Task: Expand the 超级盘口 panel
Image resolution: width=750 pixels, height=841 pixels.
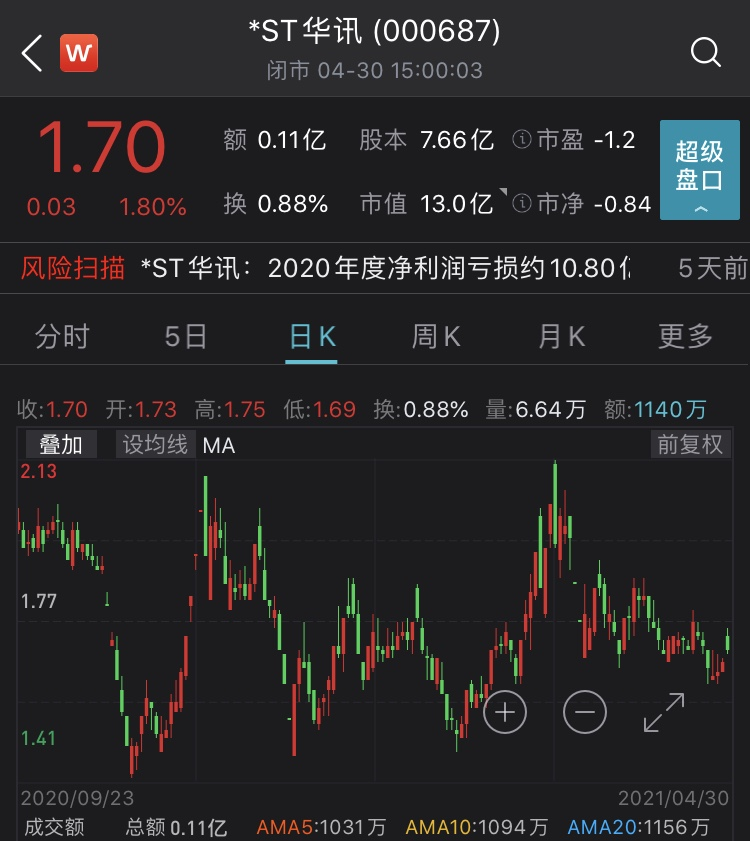Action: coord(699,170)
